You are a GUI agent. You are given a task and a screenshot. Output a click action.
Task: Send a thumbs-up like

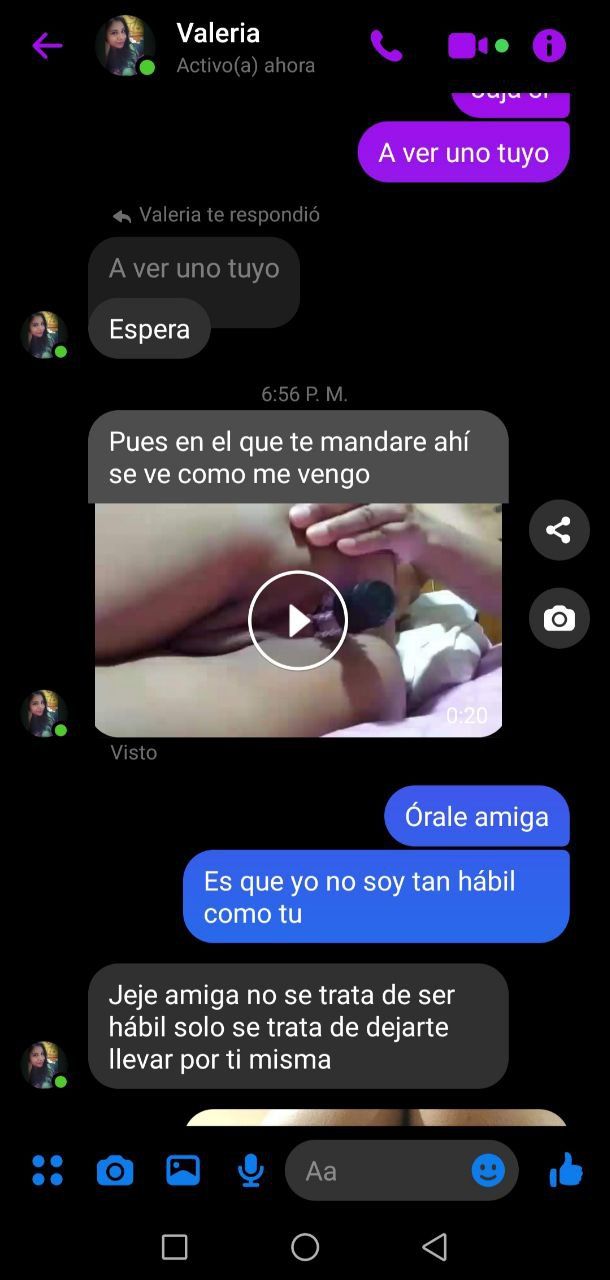pyautogui.click(x=566, y=1169)
